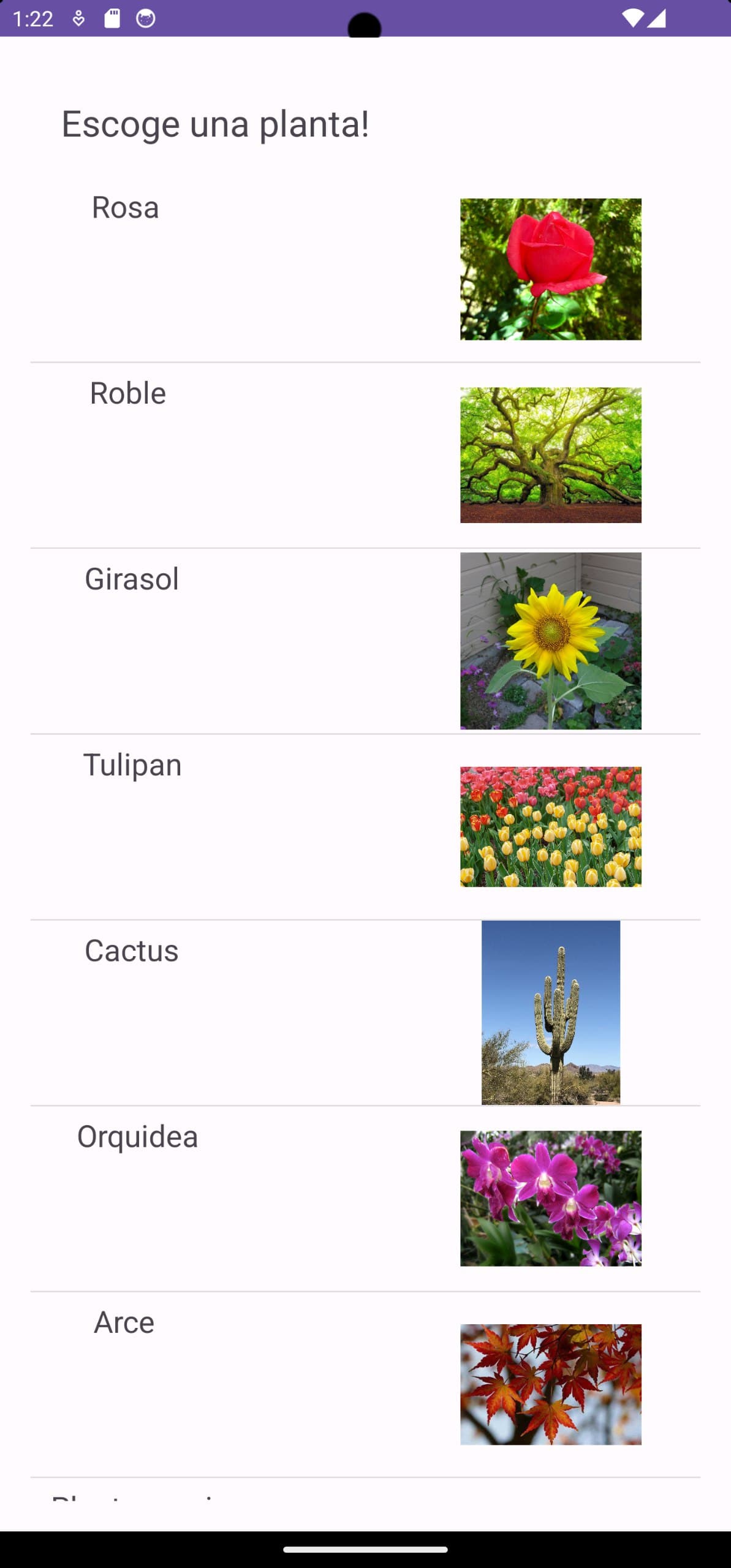The height and width of the screenshot is (1568, 731).
Task: Tap the clock showing 1:22
Action: pyautogui.click(x=34, y=18)
